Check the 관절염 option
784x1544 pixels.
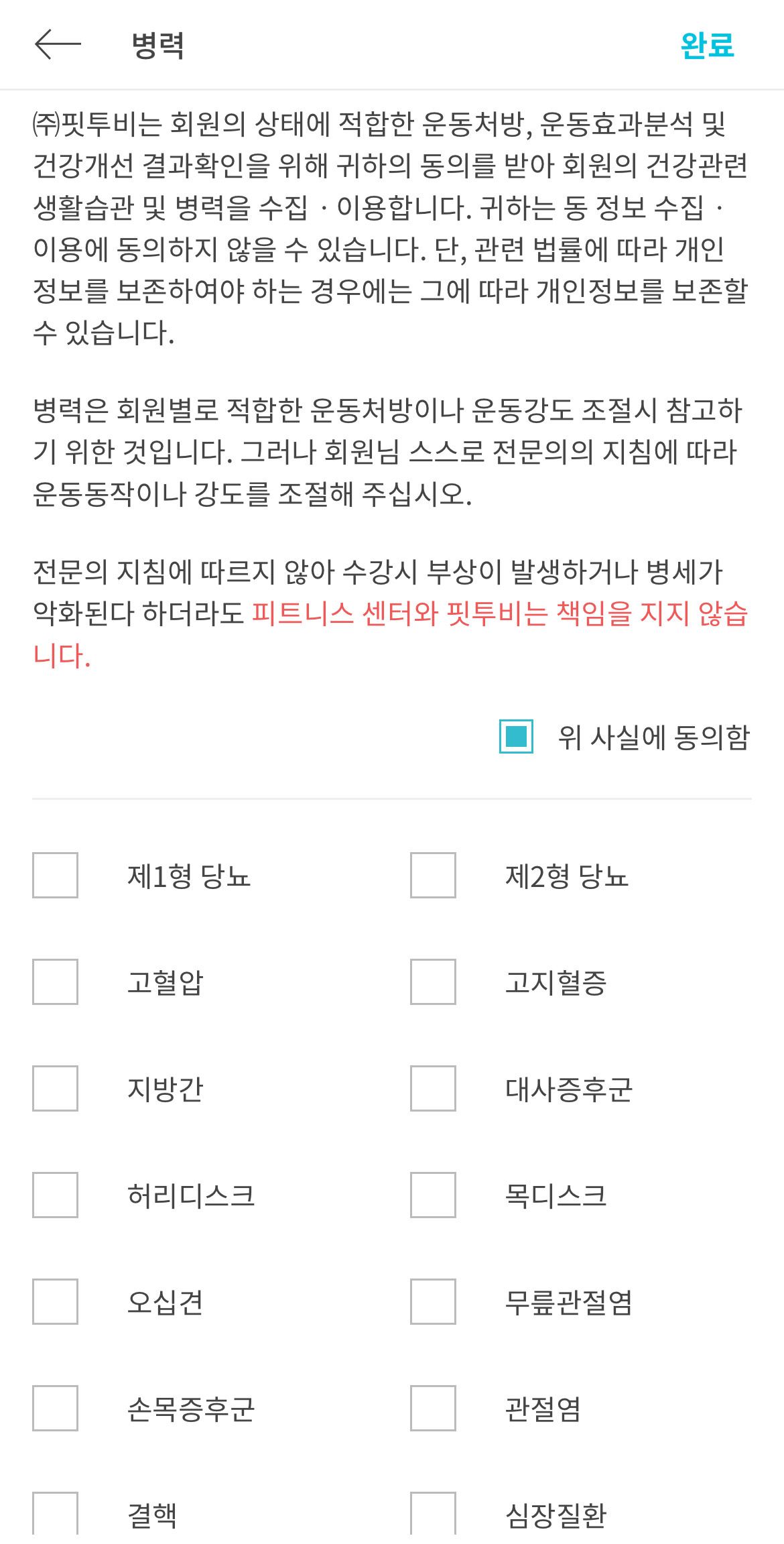(433, 1408)
